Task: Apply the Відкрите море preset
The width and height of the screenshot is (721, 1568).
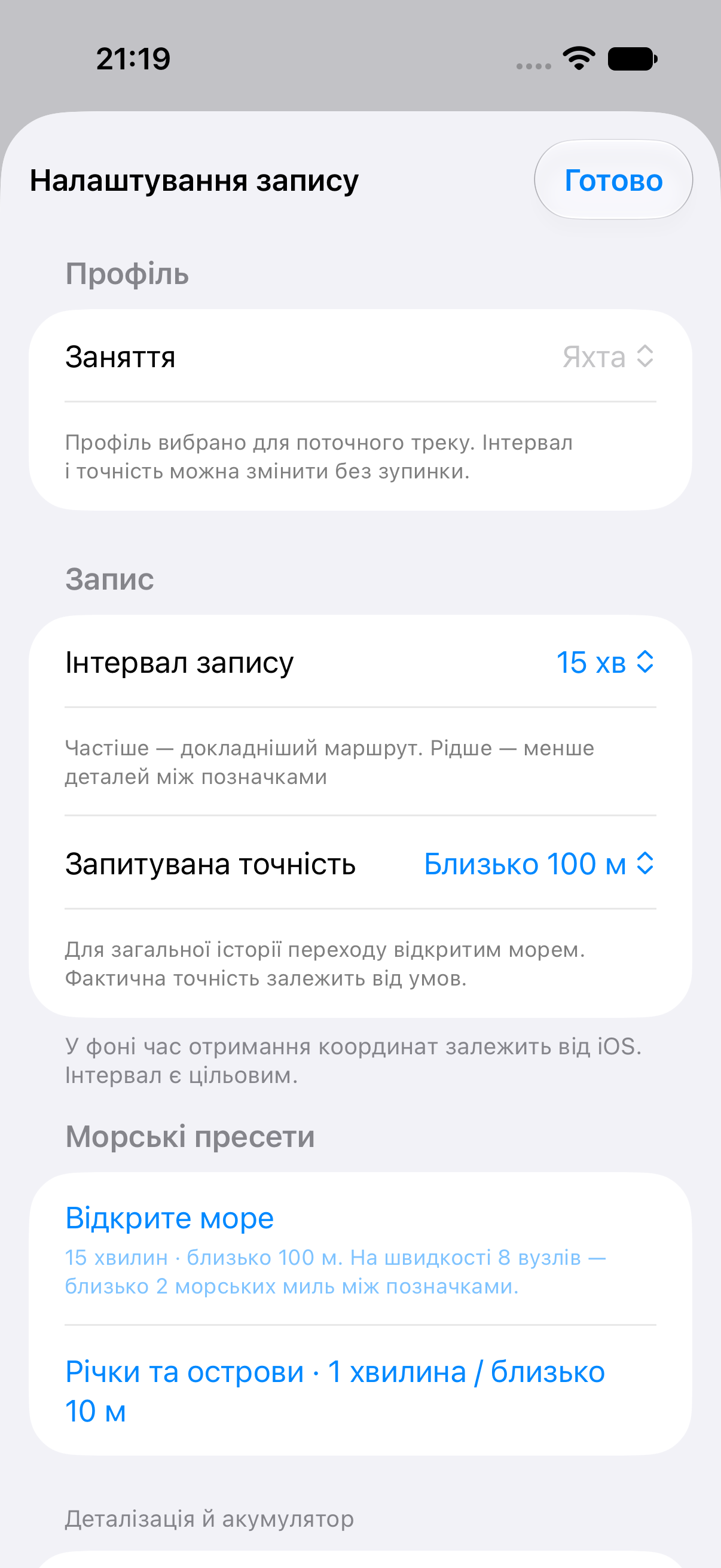Action: [360, 1250]
